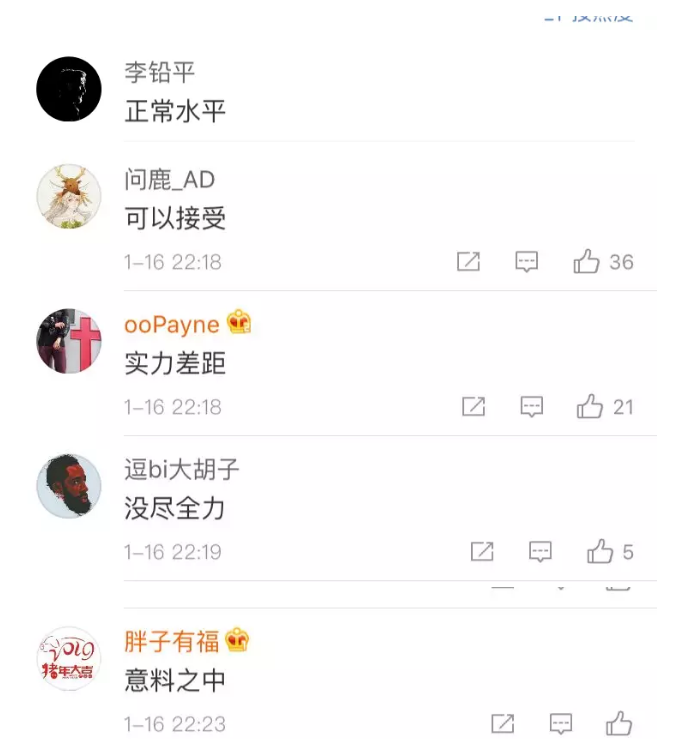This screenshot has width=673, height=739.
Task: Reply to 问鹿_AD's comment
Action: tap(527, 262)
